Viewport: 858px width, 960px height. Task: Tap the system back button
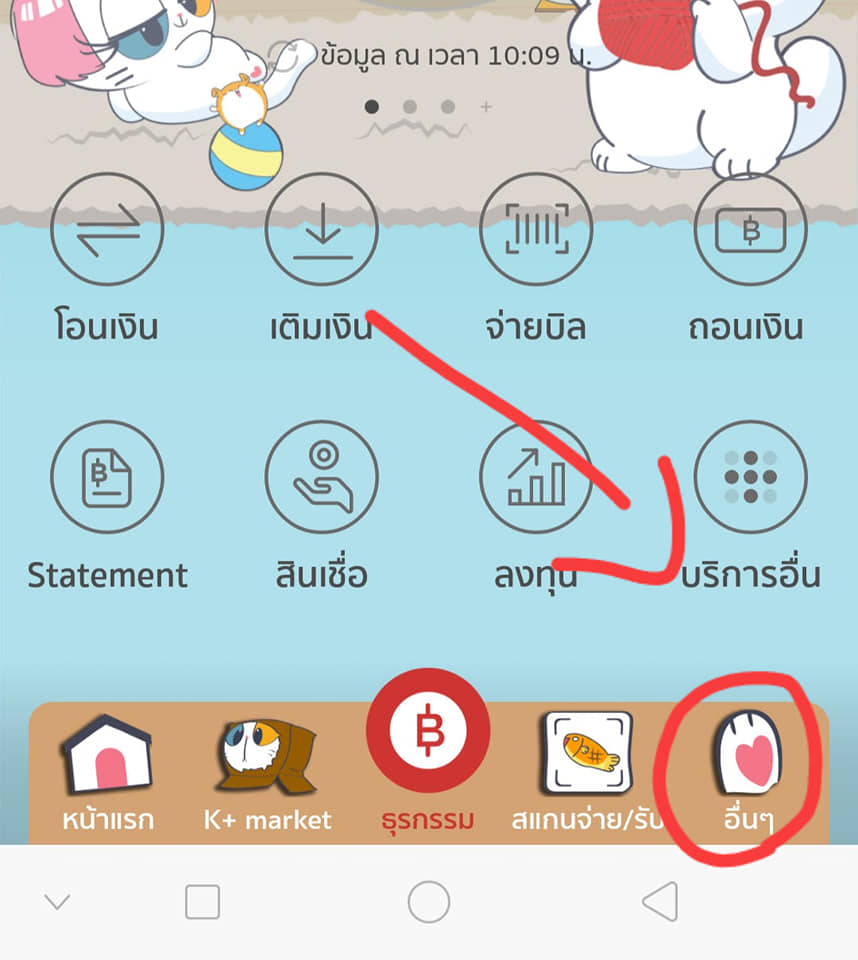660,902
